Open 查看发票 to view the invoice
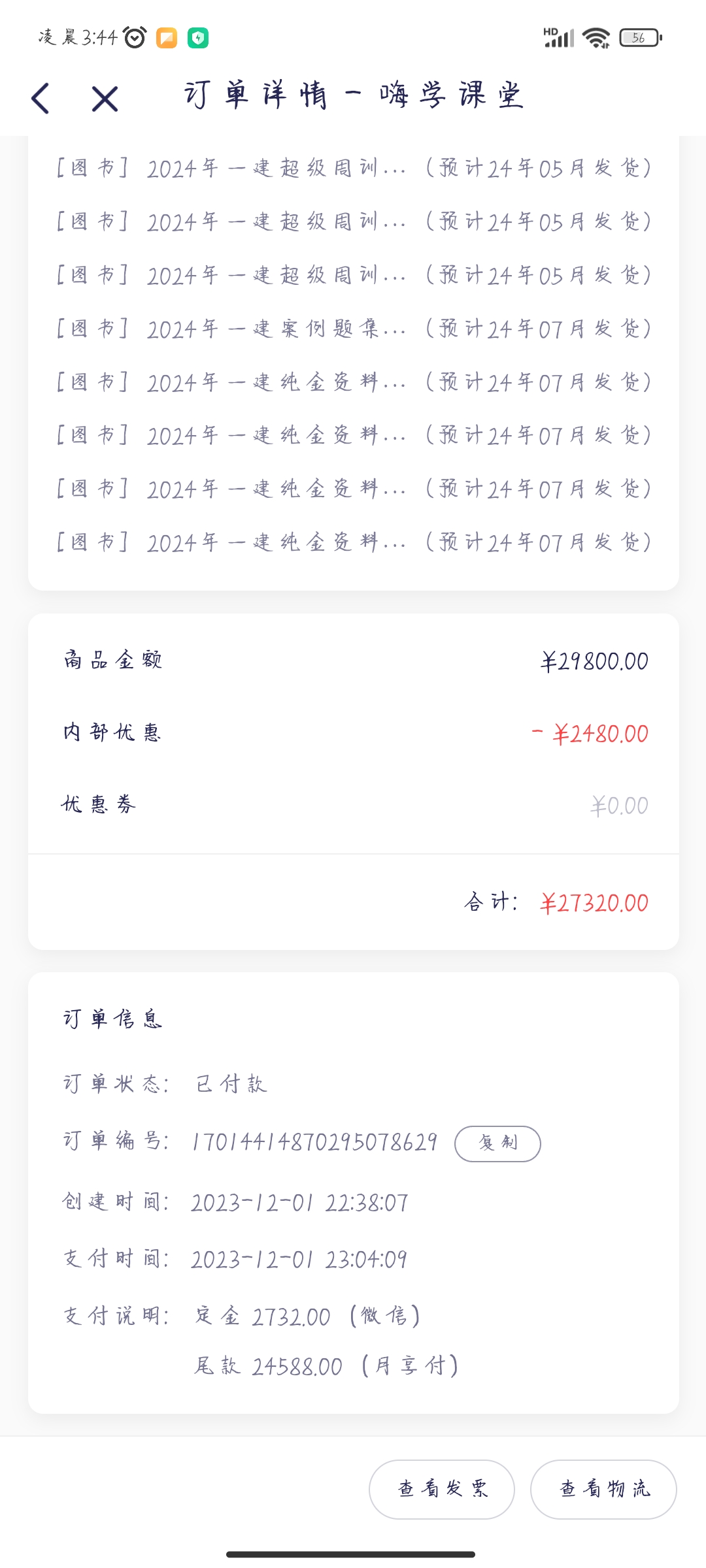 [442, 1490]
